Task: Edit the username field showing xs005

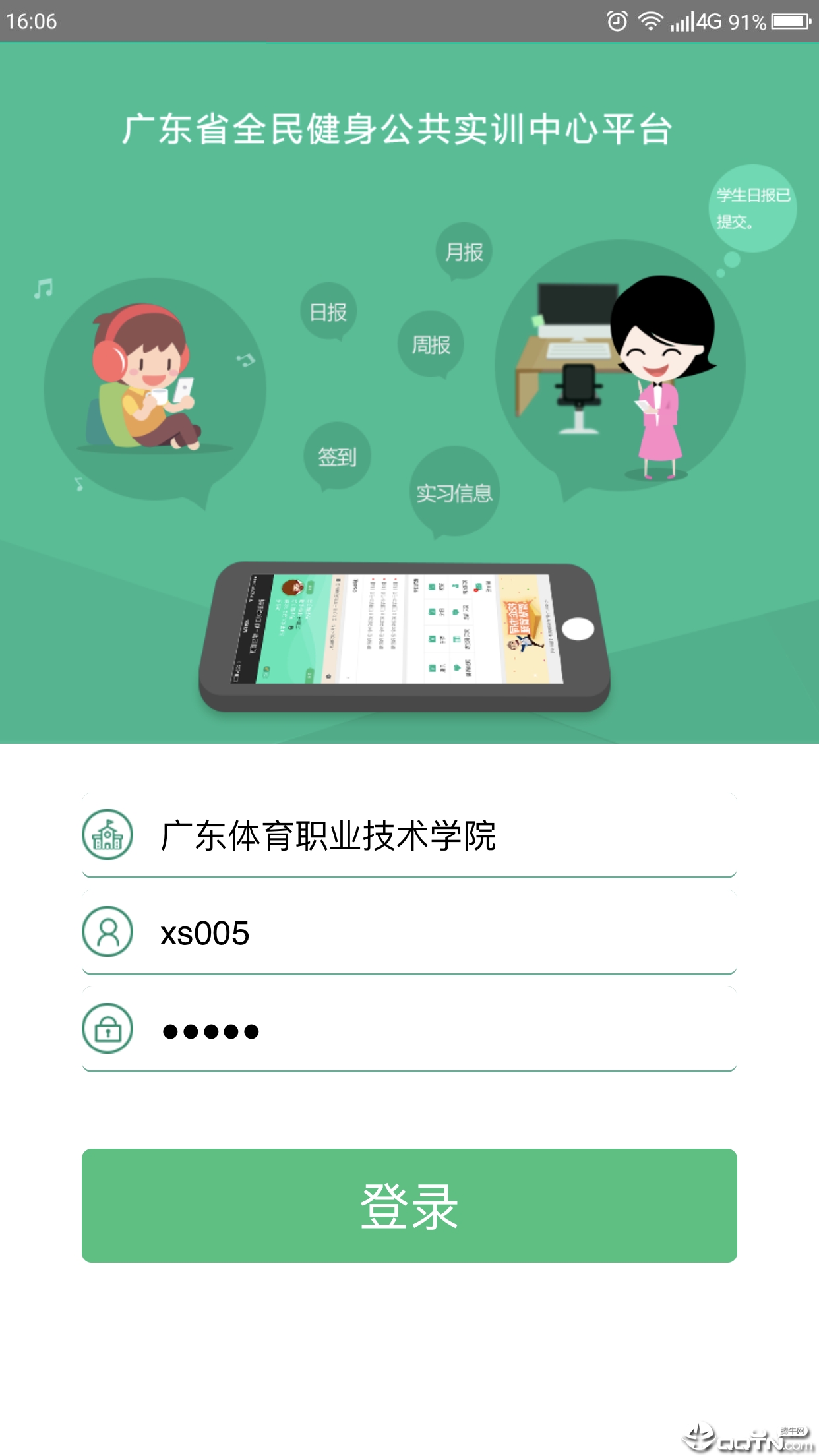Action: coord(409,932)
